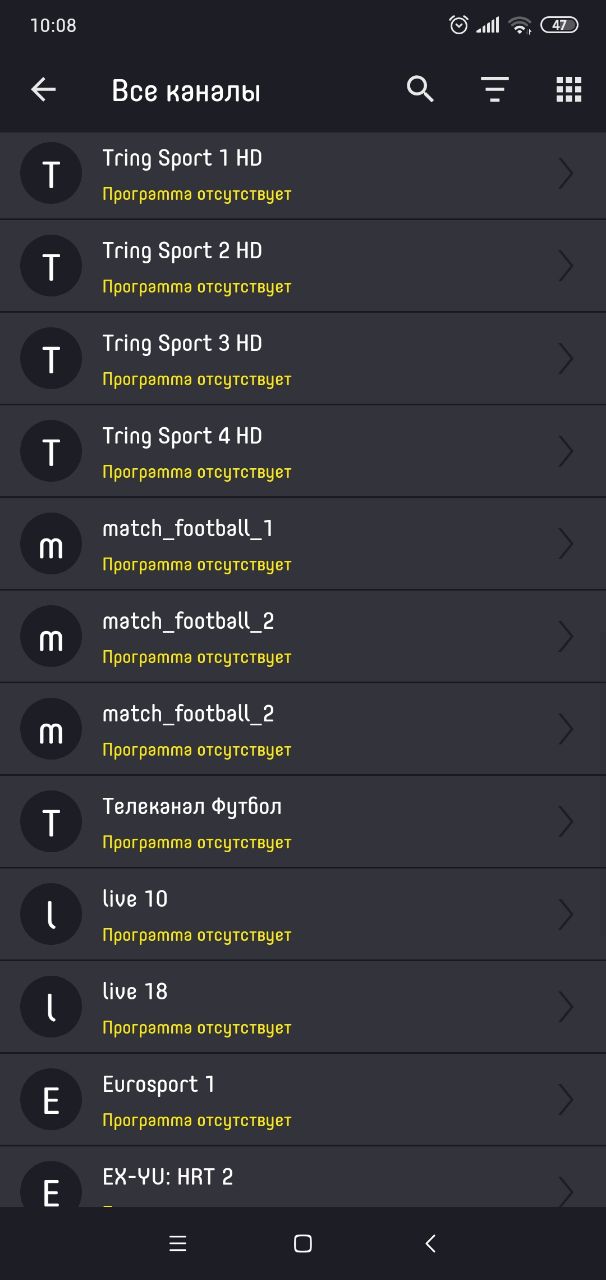The height and width of the screenshot is (1280, 606).
Task: Tap system home button
Action: point(303,1243)
